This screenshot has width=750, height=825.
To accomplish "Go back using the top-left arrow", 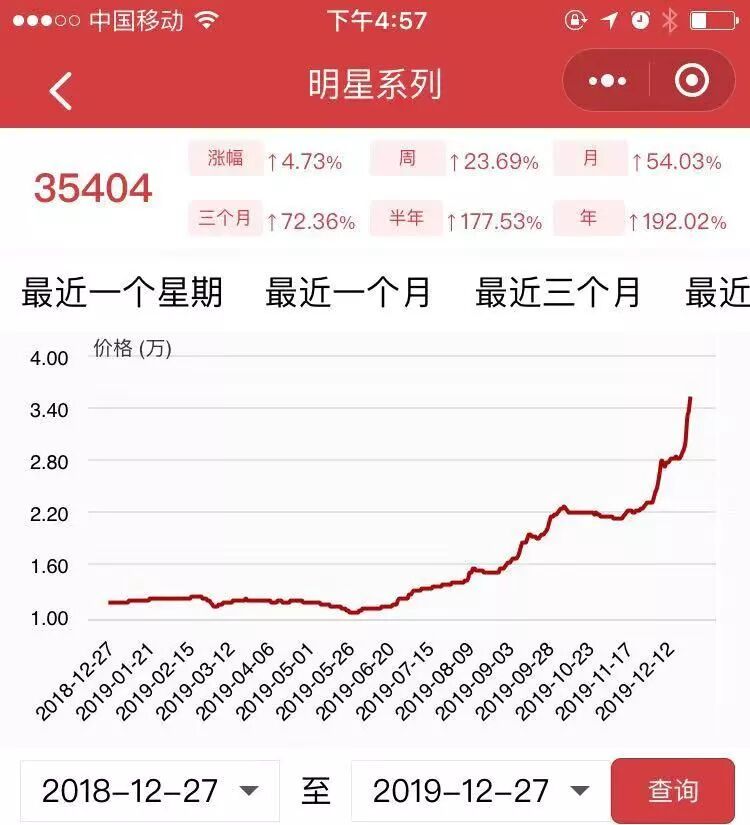I will (x=61, y=91).
